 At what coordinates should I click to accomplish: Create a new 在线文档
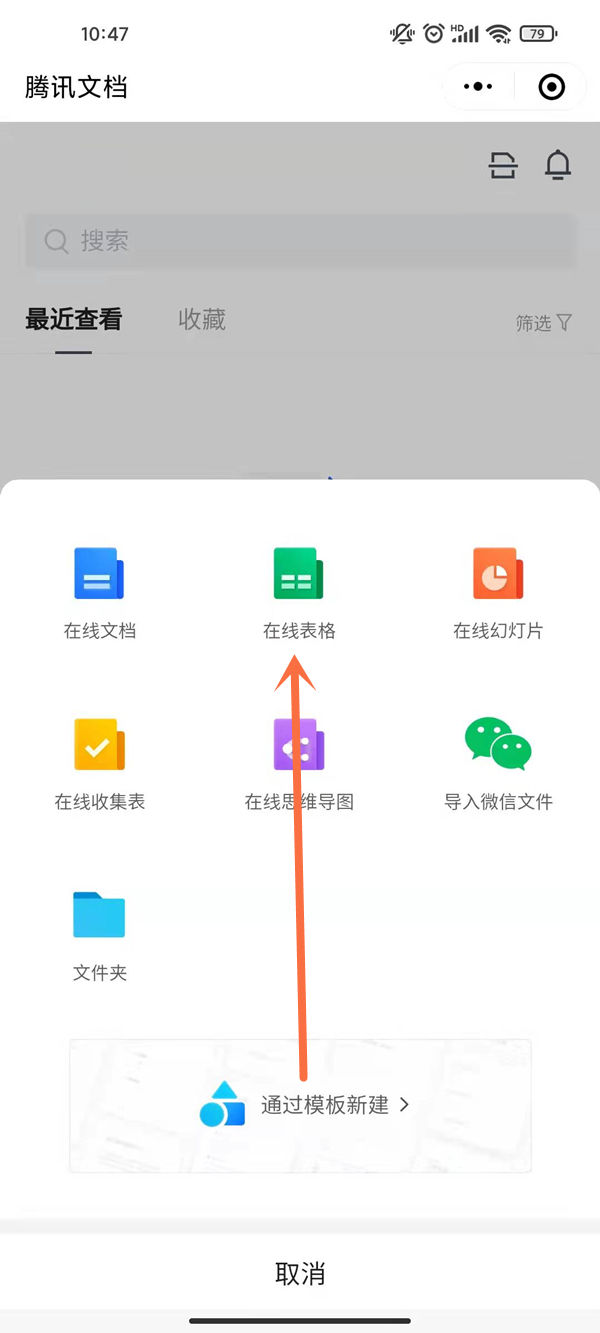[99, 591]
